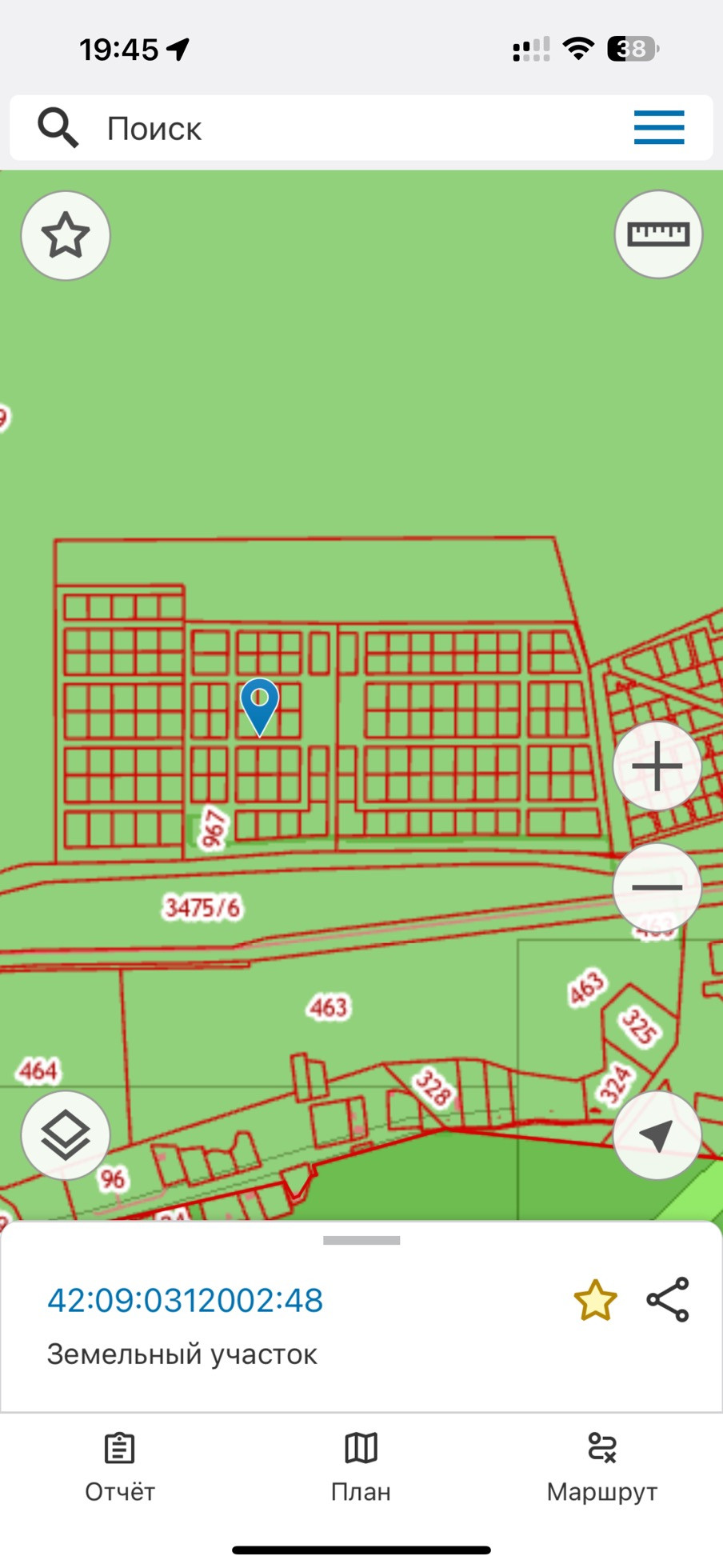Open the hamburger menu

(x=659, y=128)
